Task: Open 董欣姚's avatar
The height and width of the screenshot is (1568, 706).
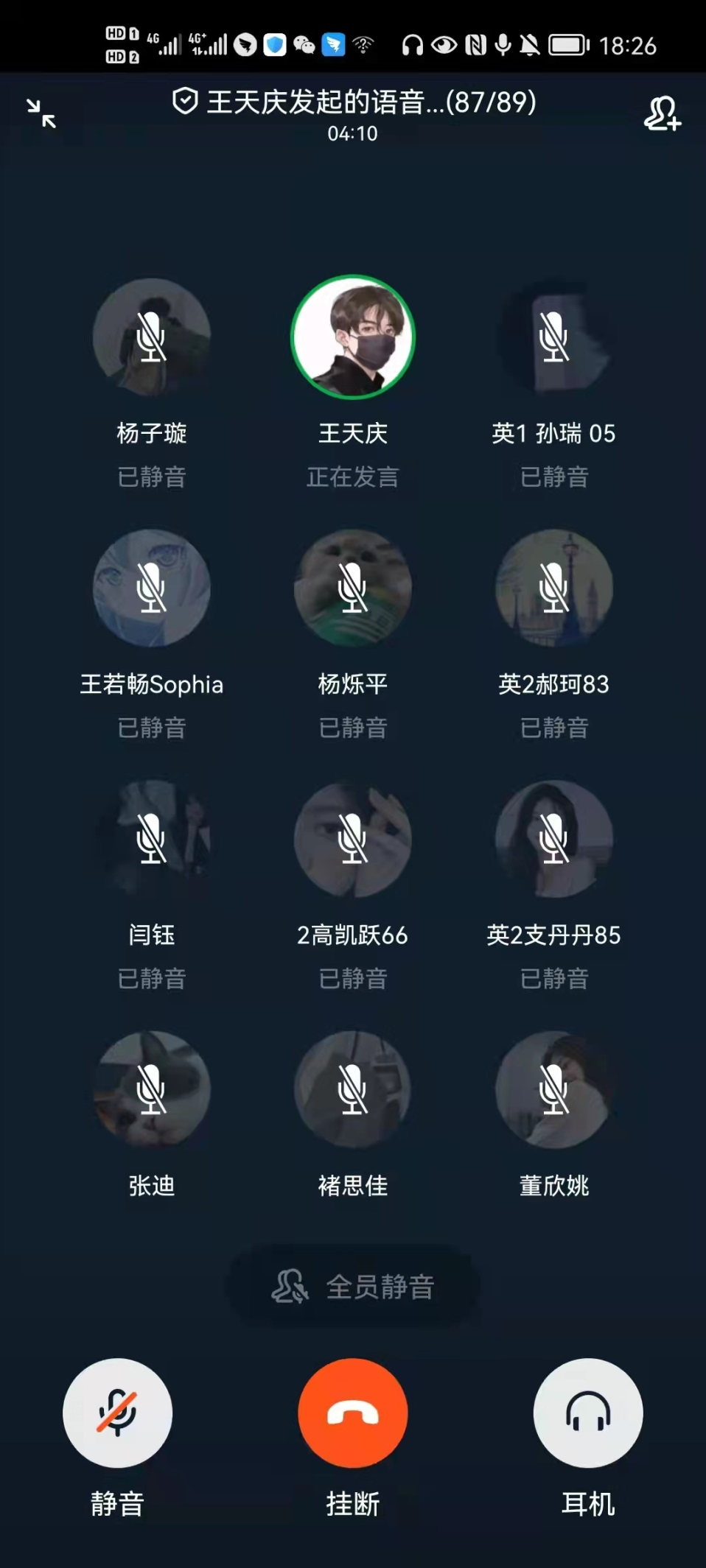Action: (x=553, y=1089)
